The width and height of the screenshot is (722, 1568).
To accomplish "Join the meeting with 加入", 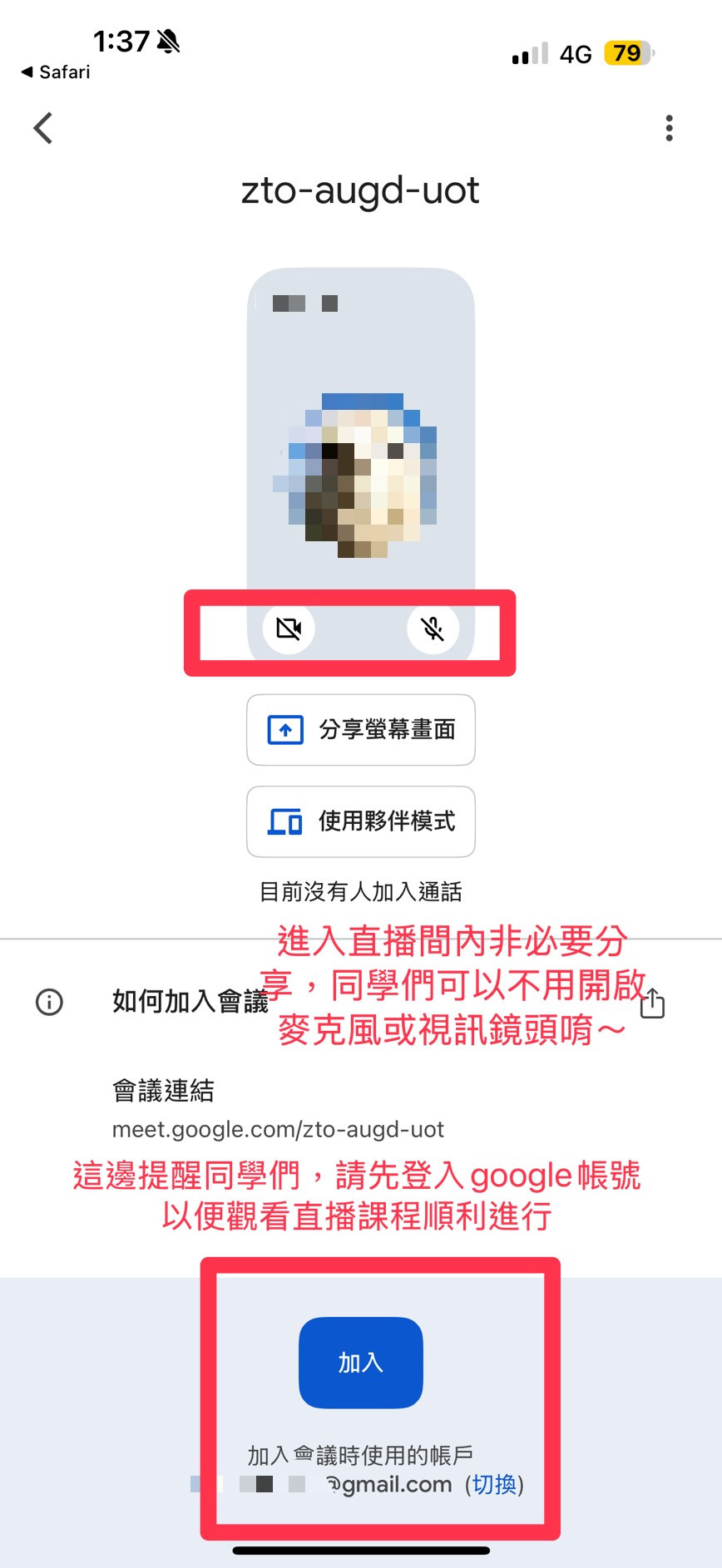I will [x=361, y=1363].
